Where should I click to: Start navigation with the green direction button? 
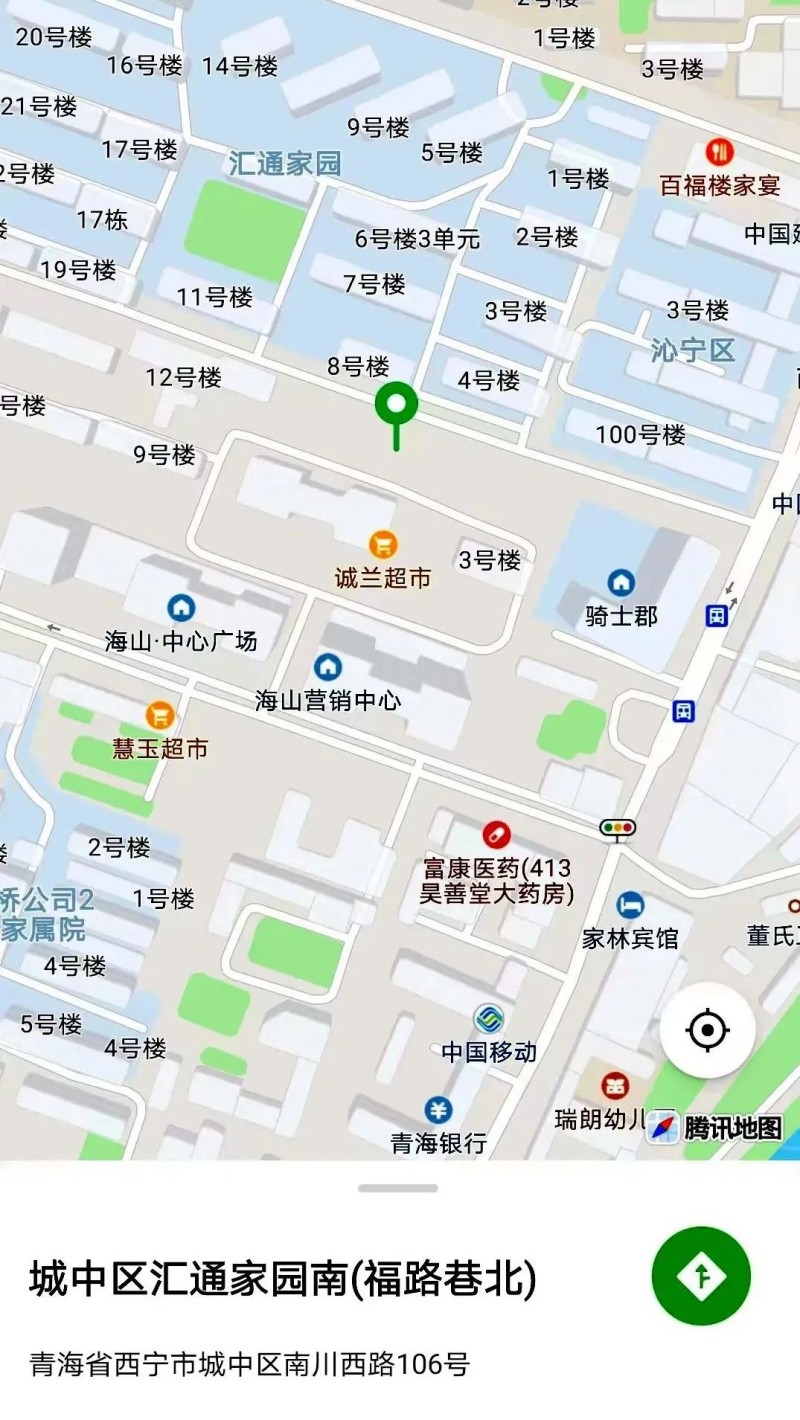[701, 1276]
